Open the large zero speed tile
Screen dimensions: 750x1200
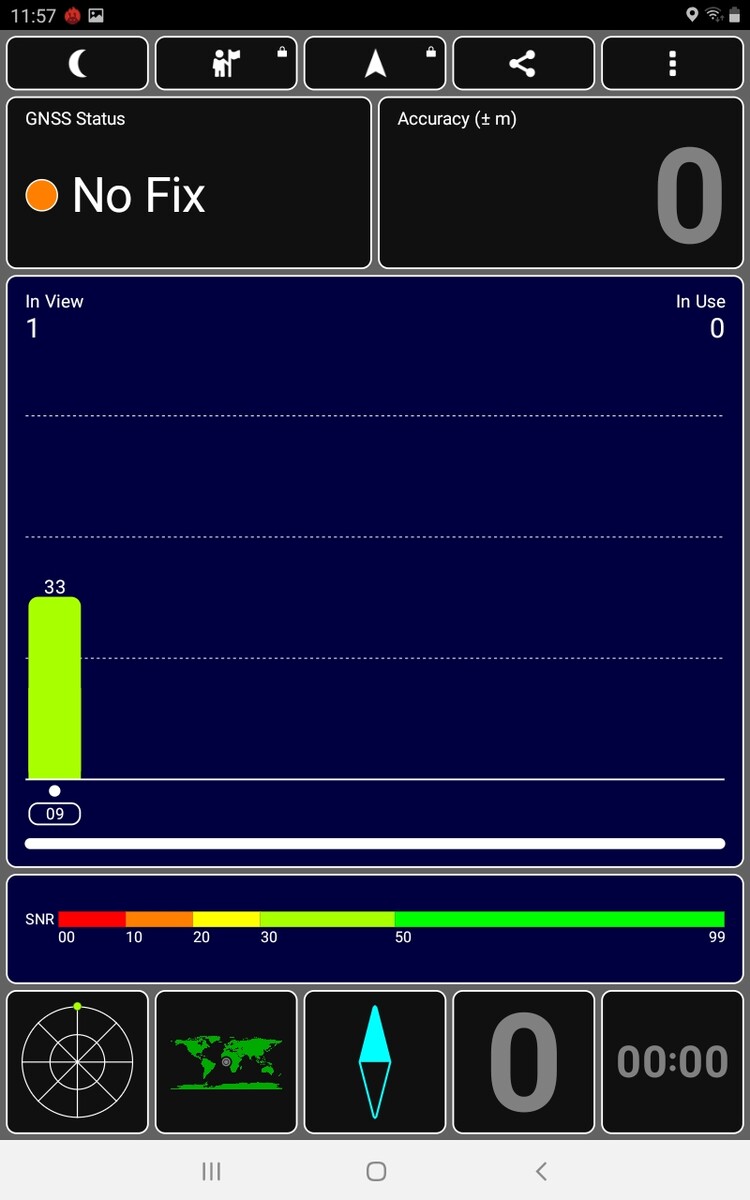click(x=523, y=1062)
